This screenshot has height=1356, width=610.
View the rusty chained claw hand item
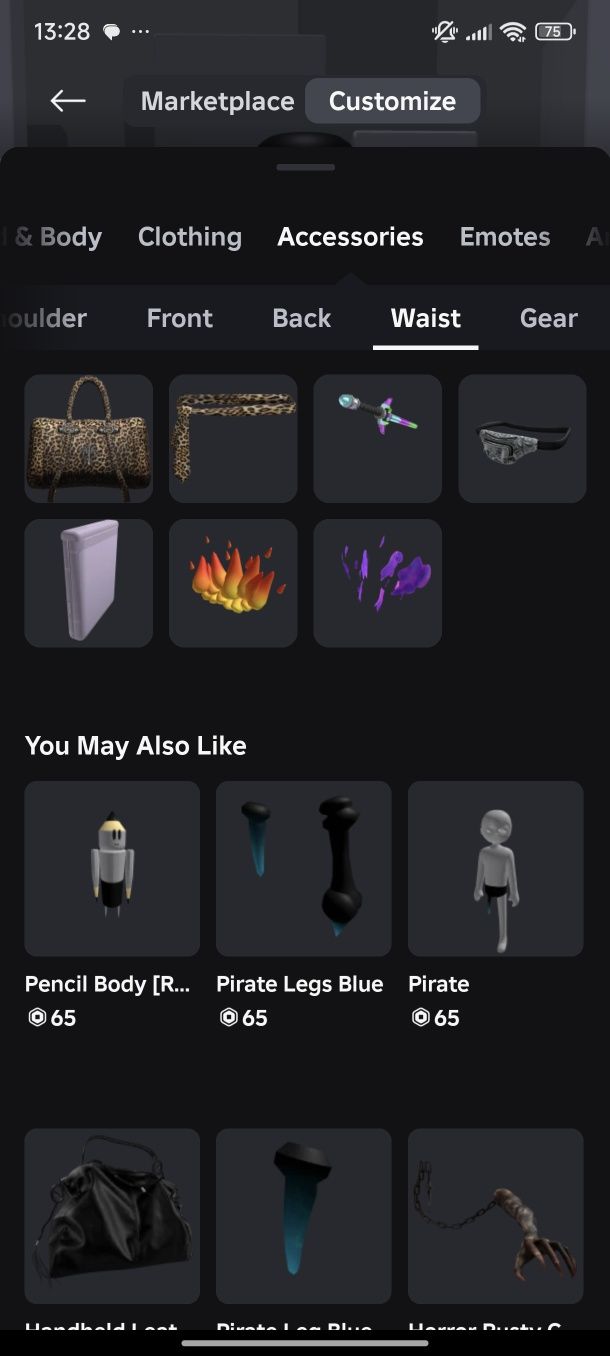(x=495, y=1216)
